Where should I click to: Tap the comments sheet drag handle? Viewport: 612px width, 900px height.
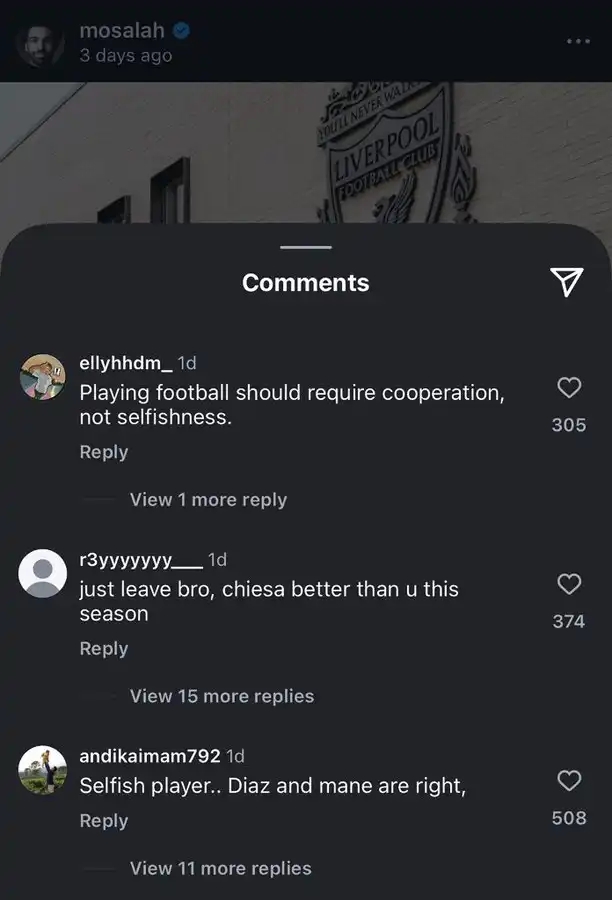point(306,247)
